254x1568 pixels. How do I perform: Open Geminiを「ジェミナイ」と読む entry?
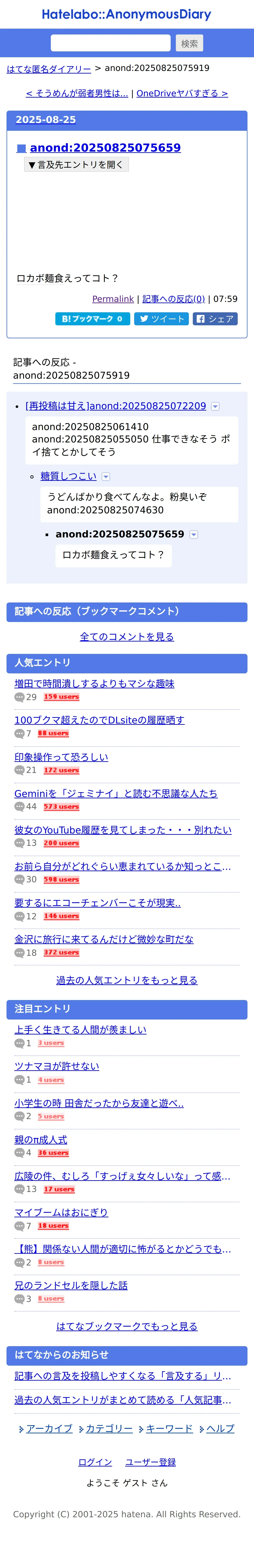click(116, 793)
